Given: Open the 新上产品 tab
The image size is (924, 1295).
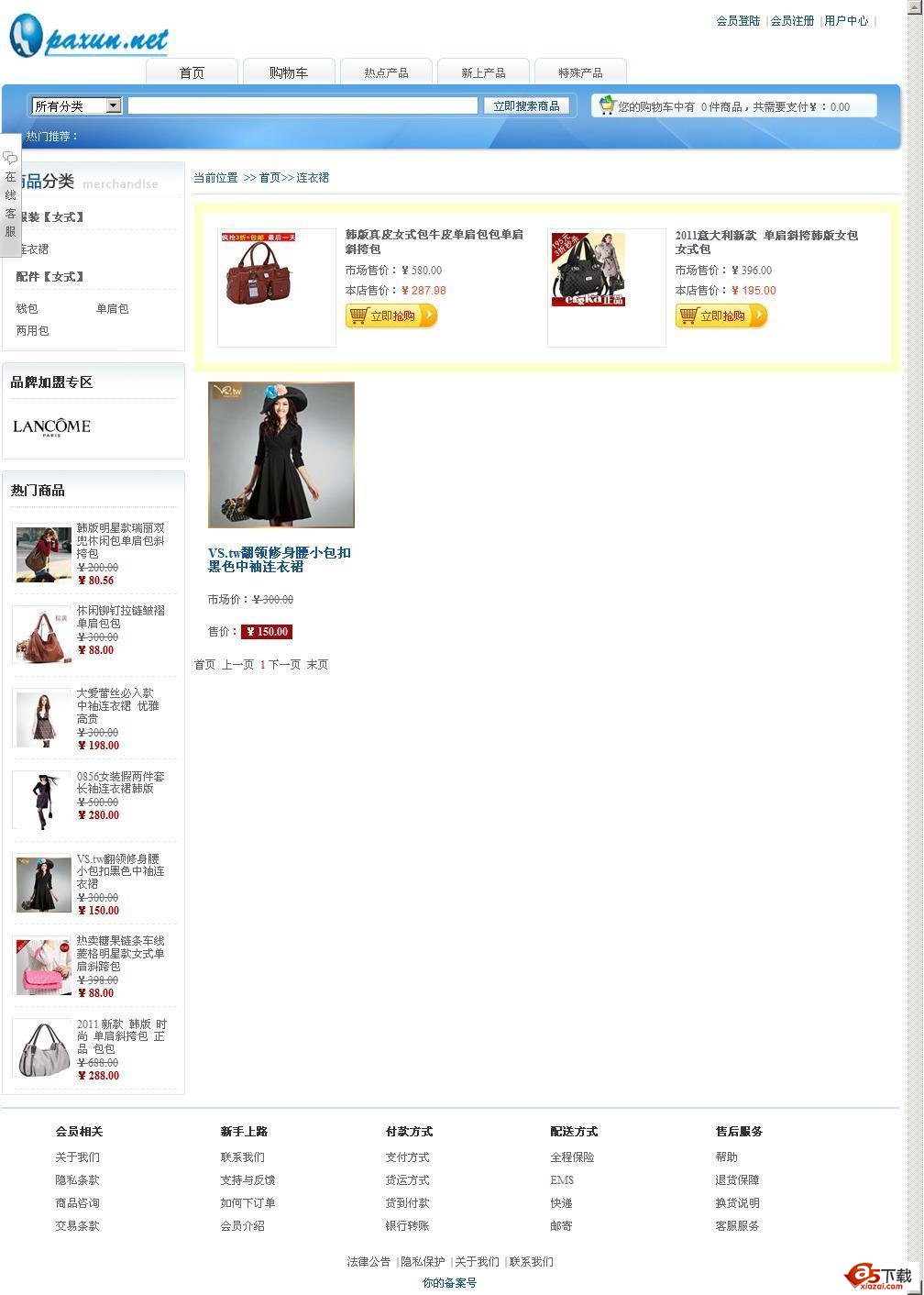Looking at the screenshot, I should [x=483, y=72].
